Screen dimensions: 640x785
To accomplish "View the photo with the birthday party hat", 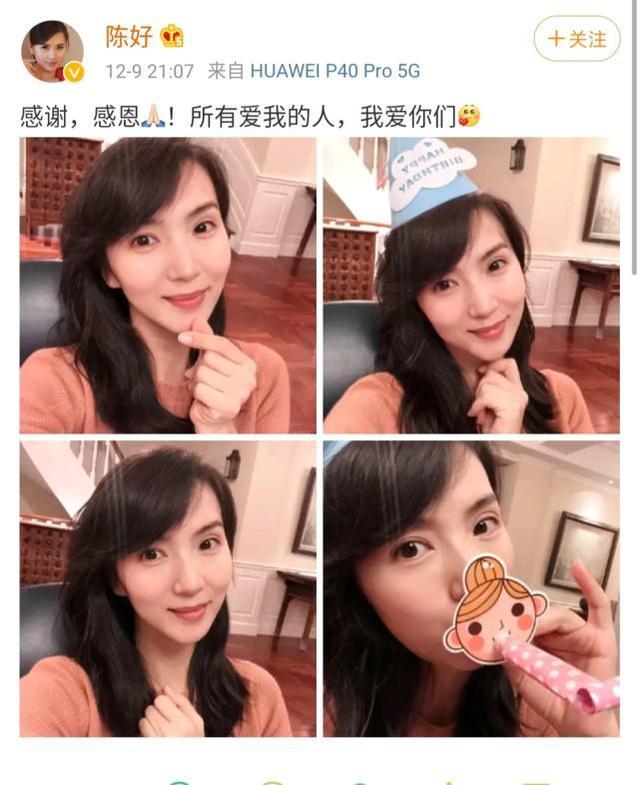I will tap(471, 284).
